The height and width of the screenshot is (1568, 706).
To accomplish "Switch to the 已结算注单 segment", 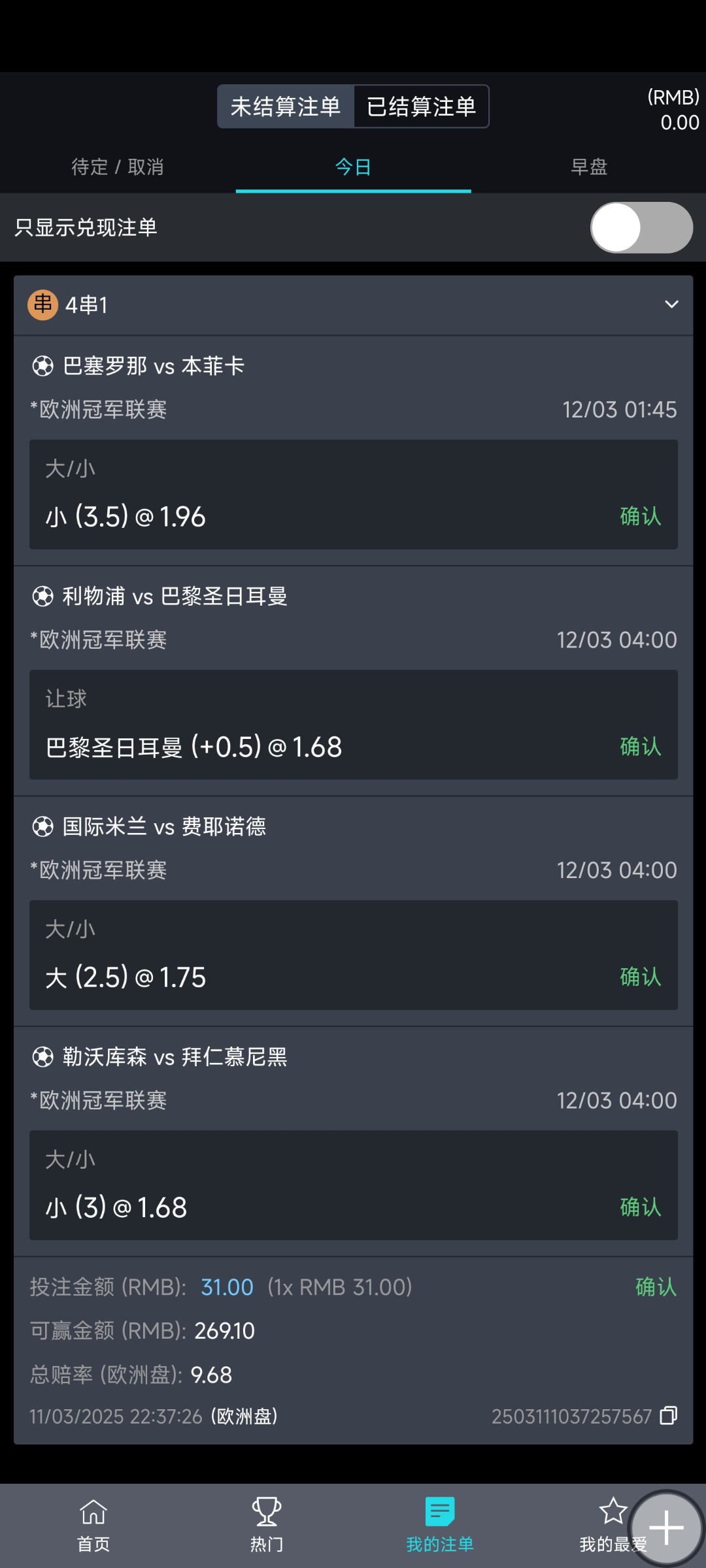I will 421,106.
